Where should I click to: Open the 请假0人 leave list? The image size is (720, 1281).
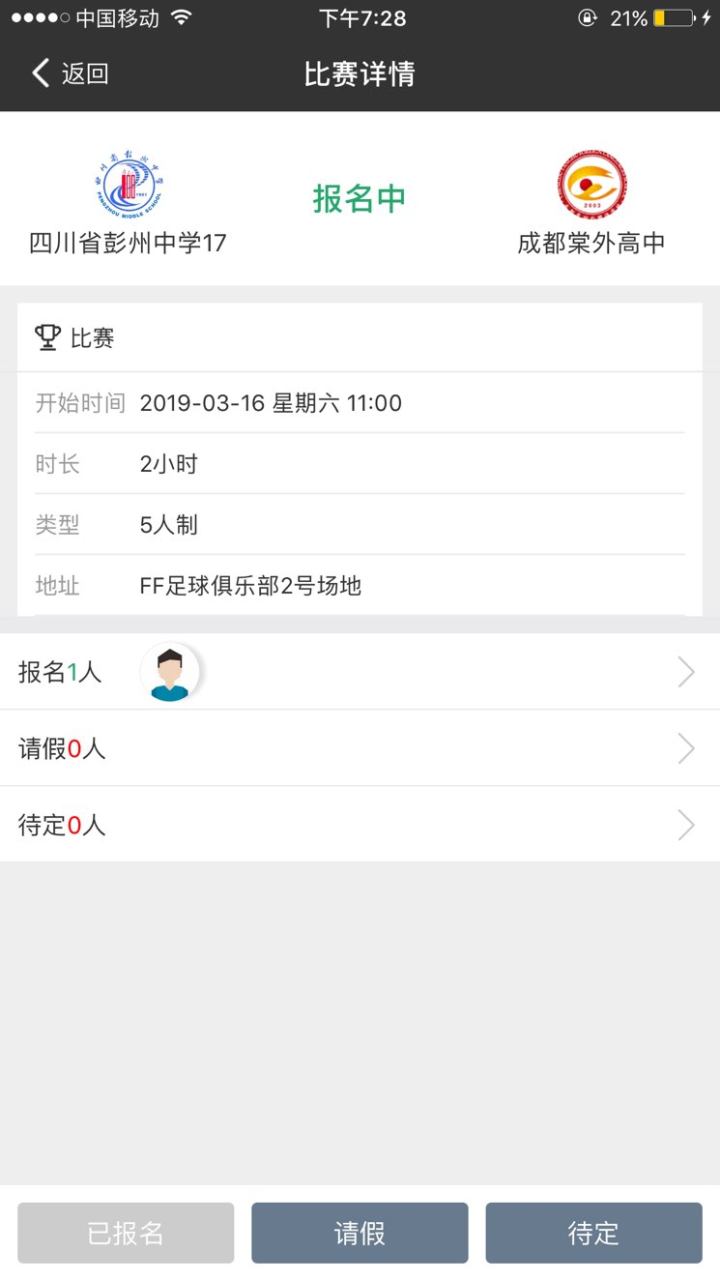[x=360, y=748]
